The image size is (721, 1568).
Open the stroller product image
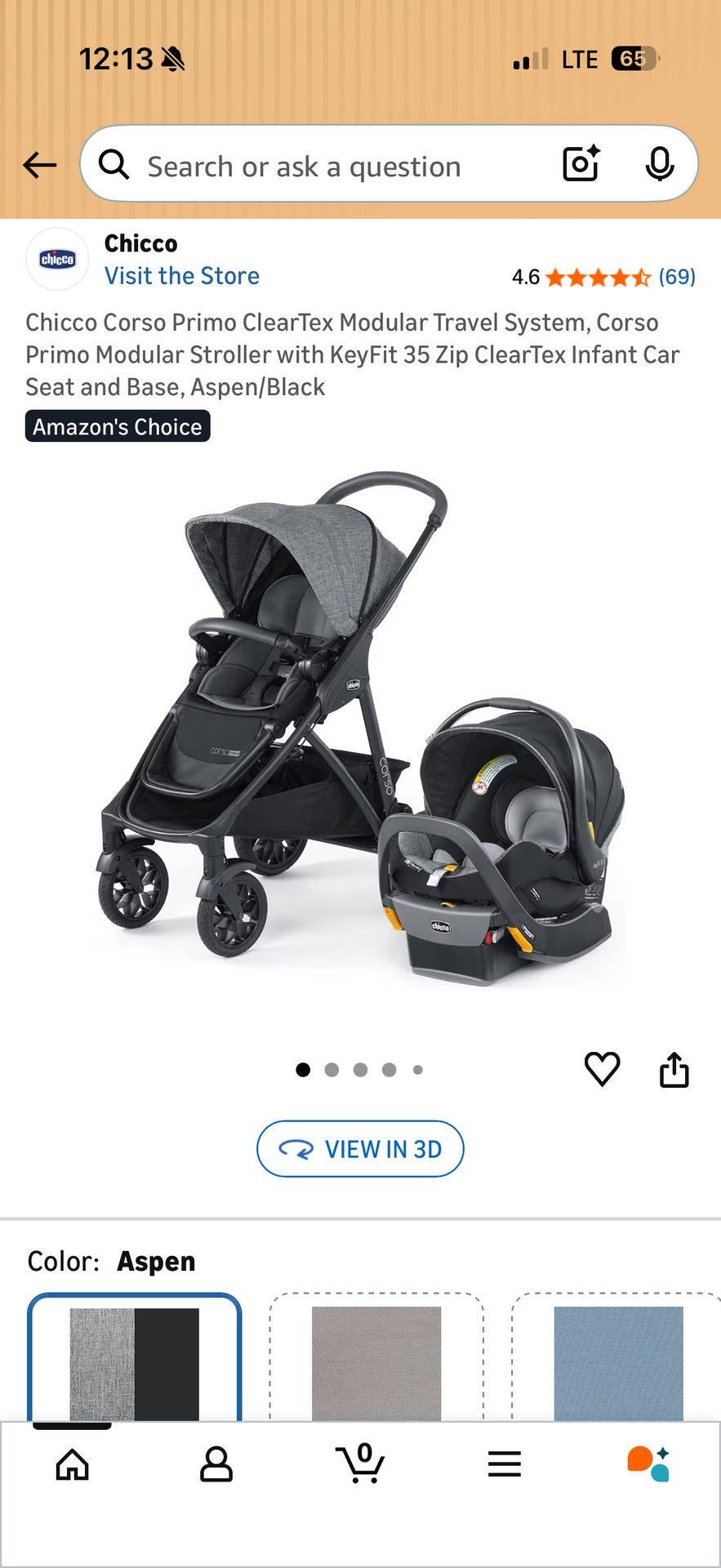coord(359,727)
